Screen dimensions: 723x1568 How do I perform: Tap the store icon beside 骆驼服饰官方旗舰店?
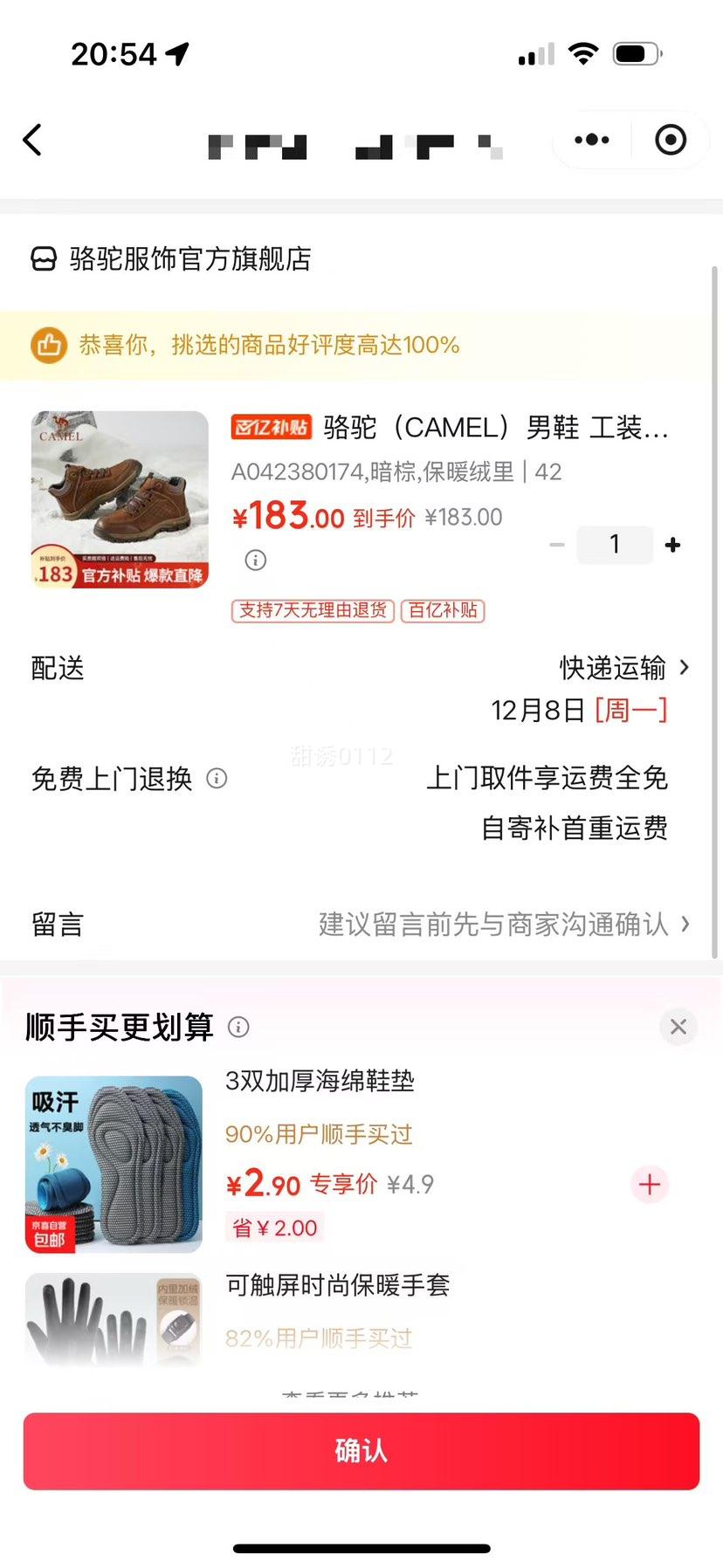tap(42, 259)
